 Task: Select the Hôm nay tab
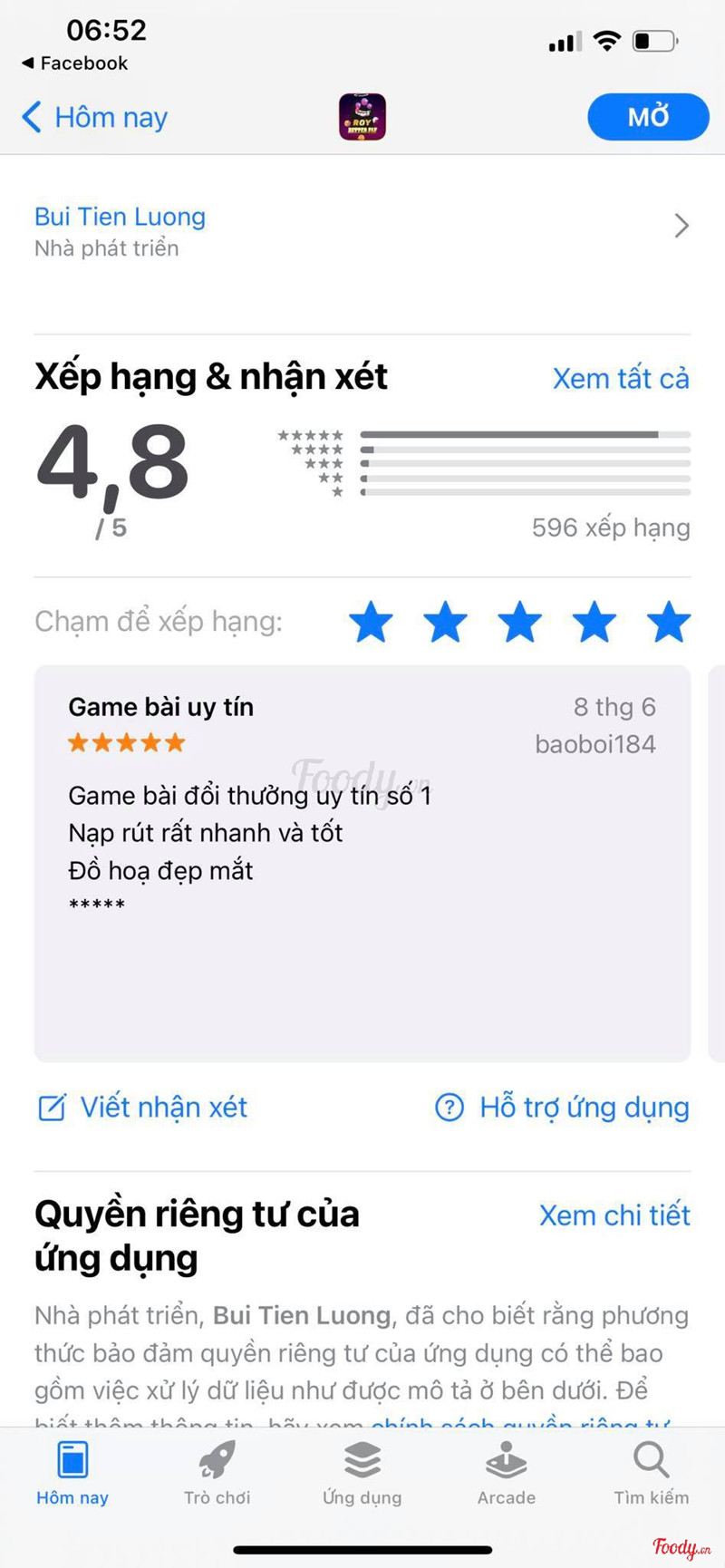click(x=72, y=1473)
